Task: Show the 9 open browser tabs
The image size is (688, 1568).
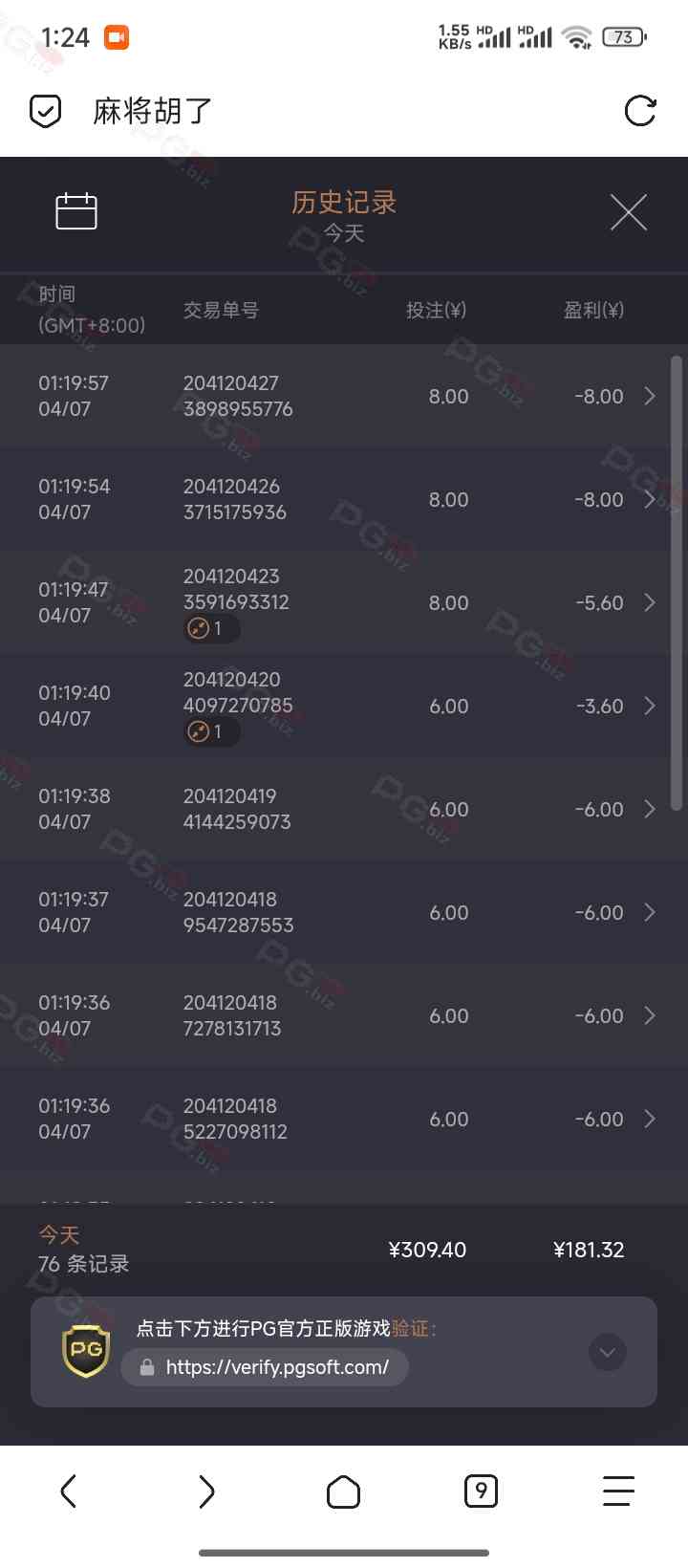Action: (481, 1492)
